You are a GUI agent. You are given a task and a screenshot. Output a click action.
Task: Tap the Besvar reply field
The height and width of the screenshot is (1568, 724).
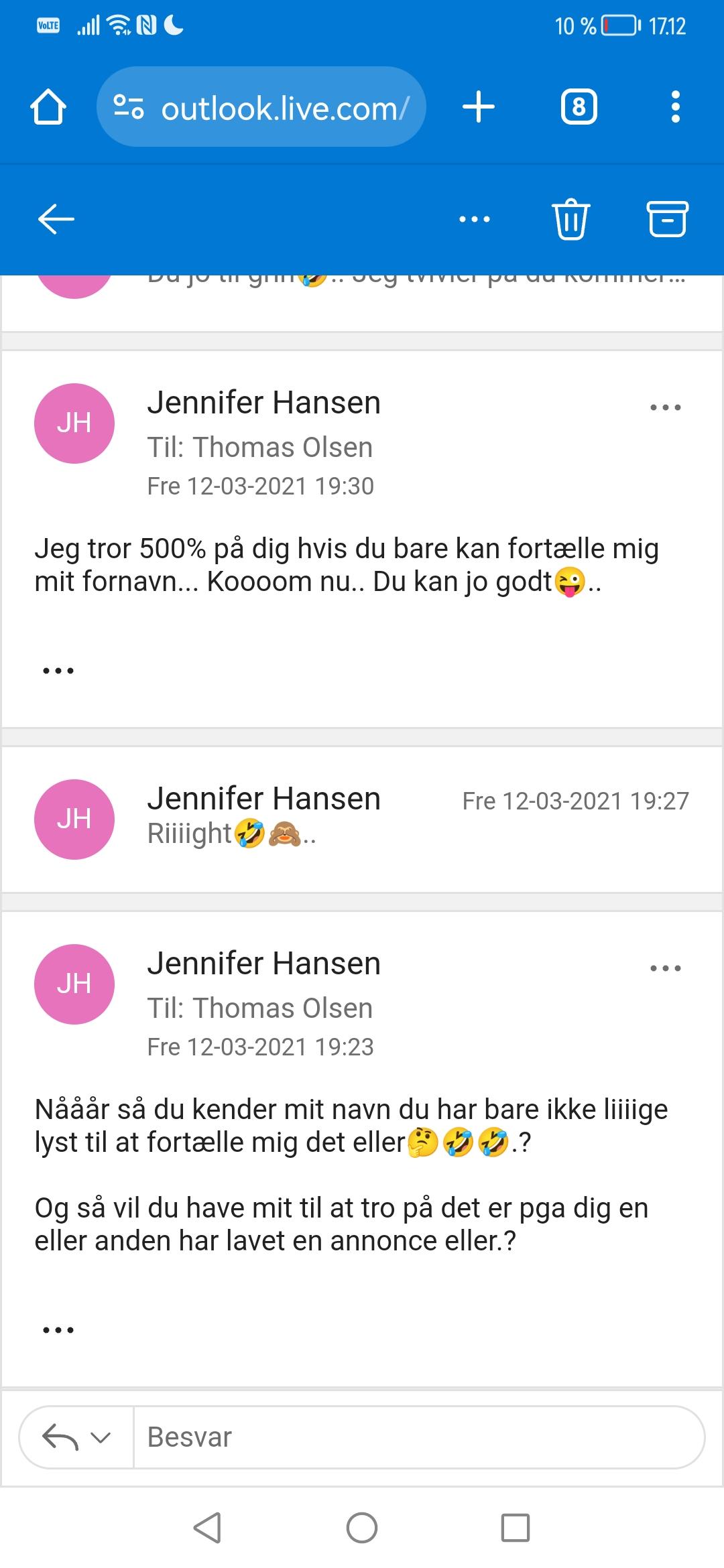[x=416, y=1437]
